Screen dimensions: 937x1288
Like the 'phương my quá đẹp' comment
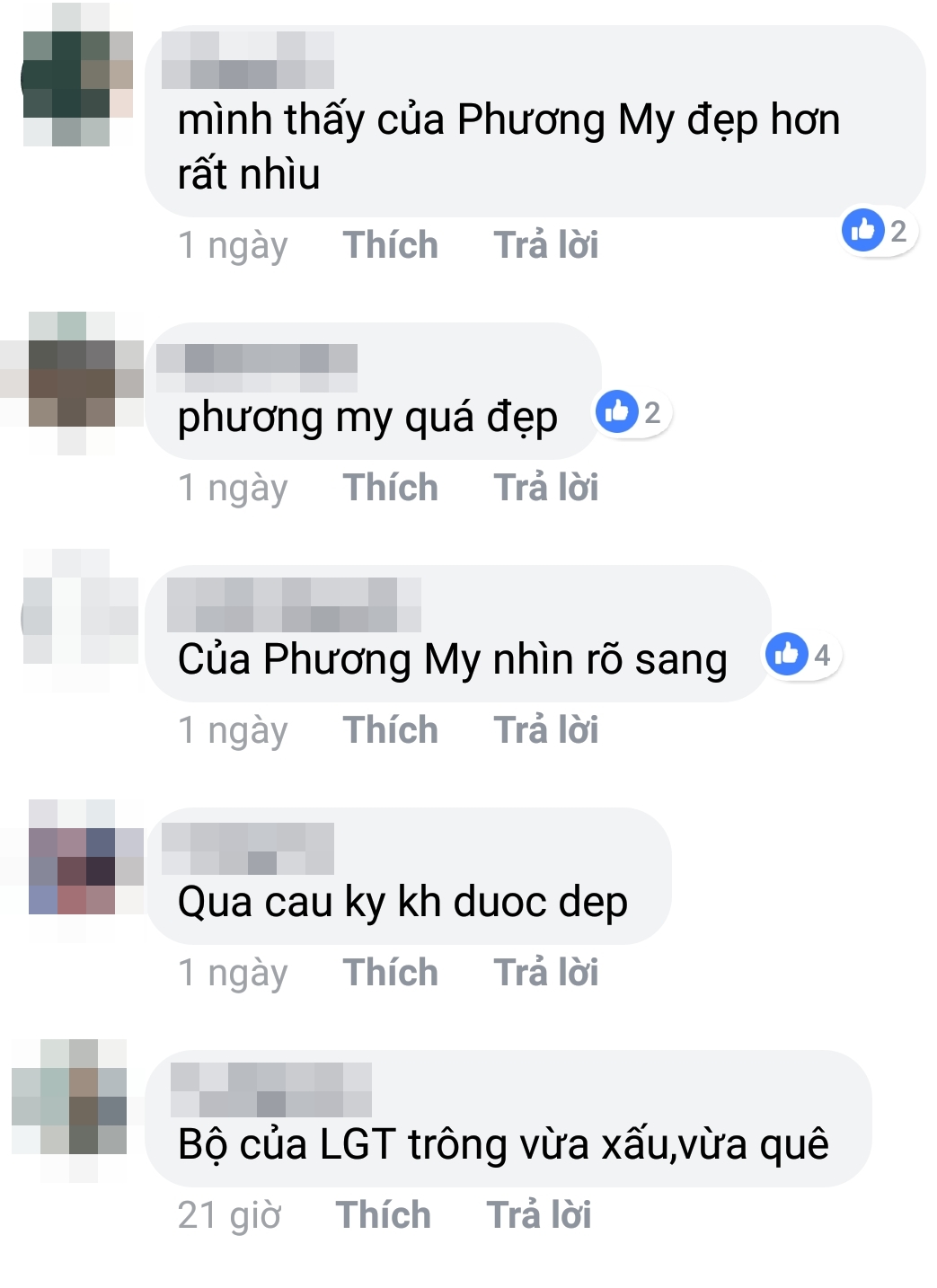[x=390, y=488]
